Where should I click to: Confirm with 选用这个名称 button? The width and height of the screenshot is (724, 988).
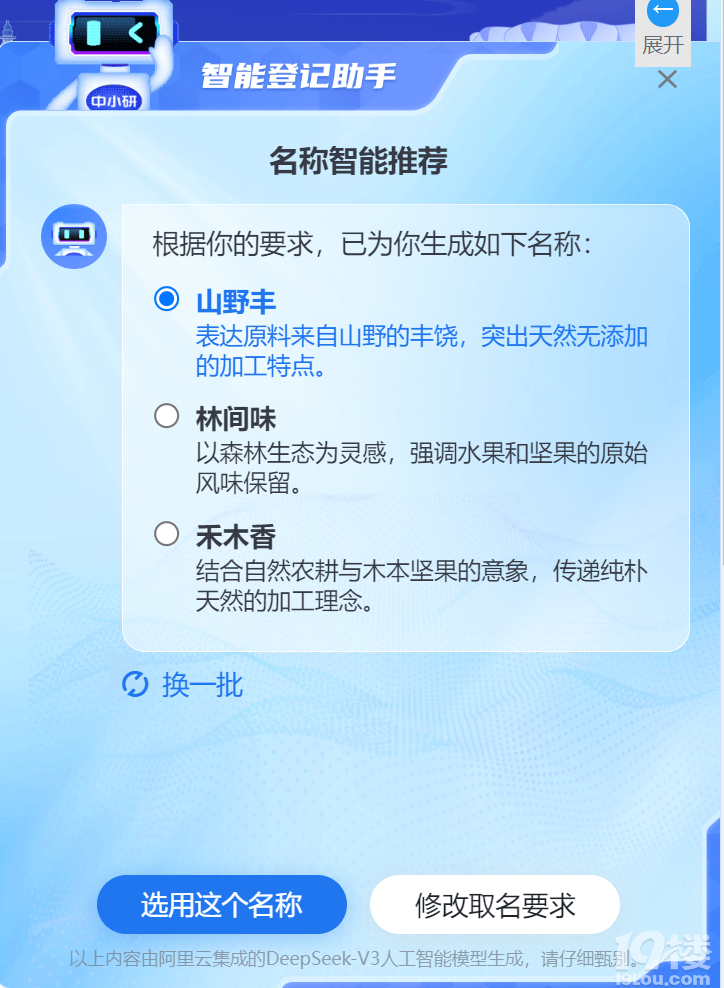(221, 906)
